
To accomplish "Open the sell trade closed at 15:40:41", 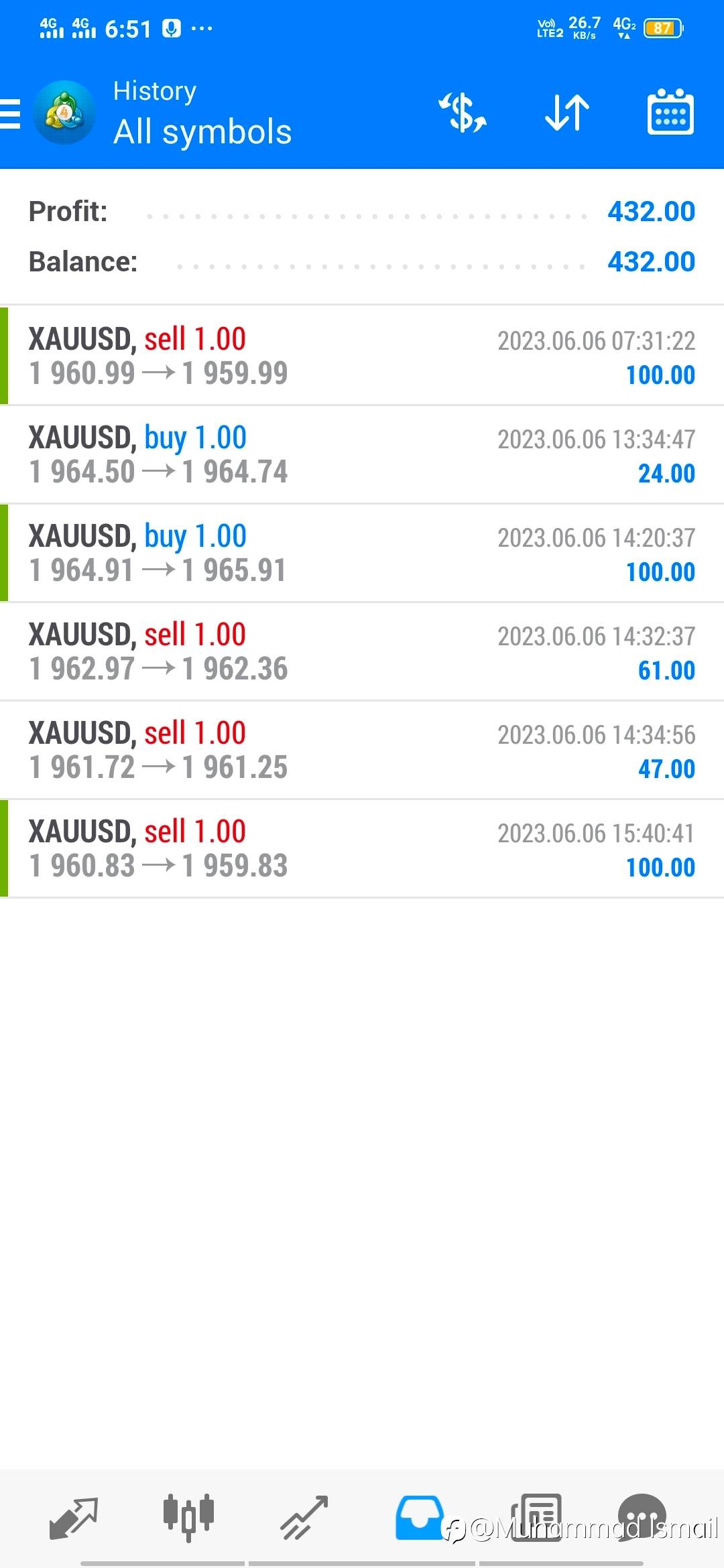I will pyautogui.click(x=362, y=848).
